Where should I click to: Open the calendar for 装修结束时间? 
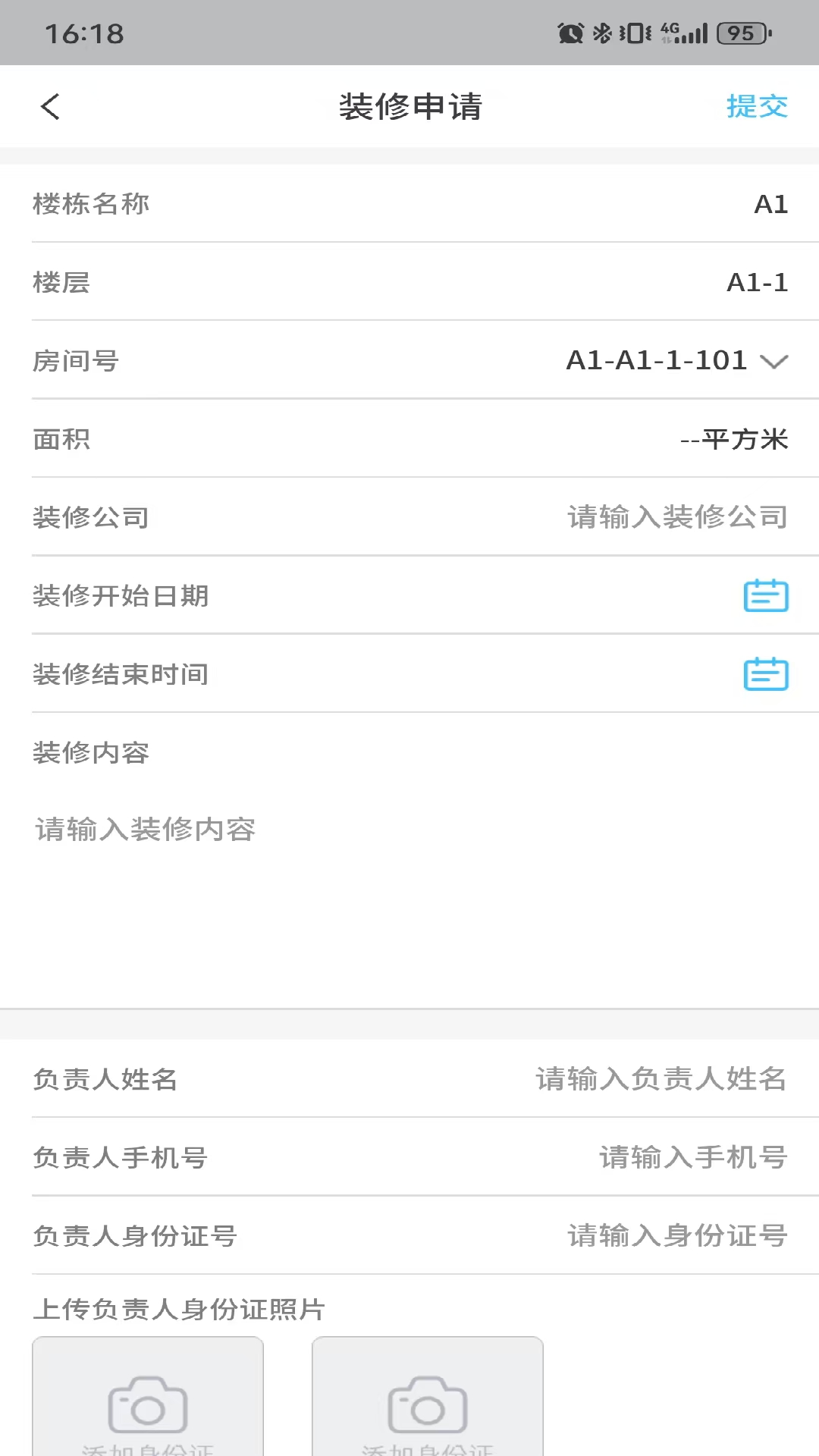(765, 674)
